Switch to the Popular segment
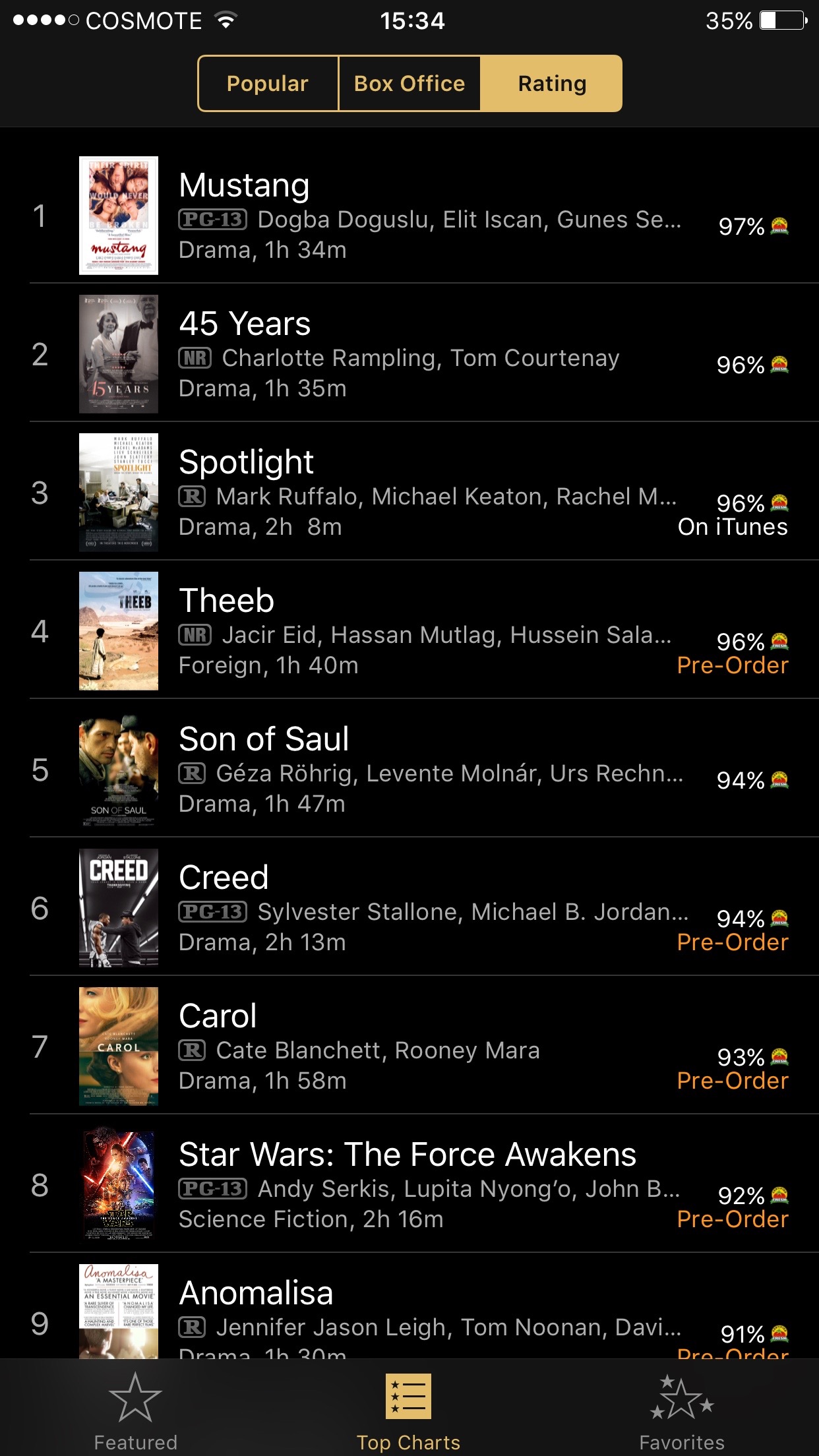 click(x=268, y=84)
